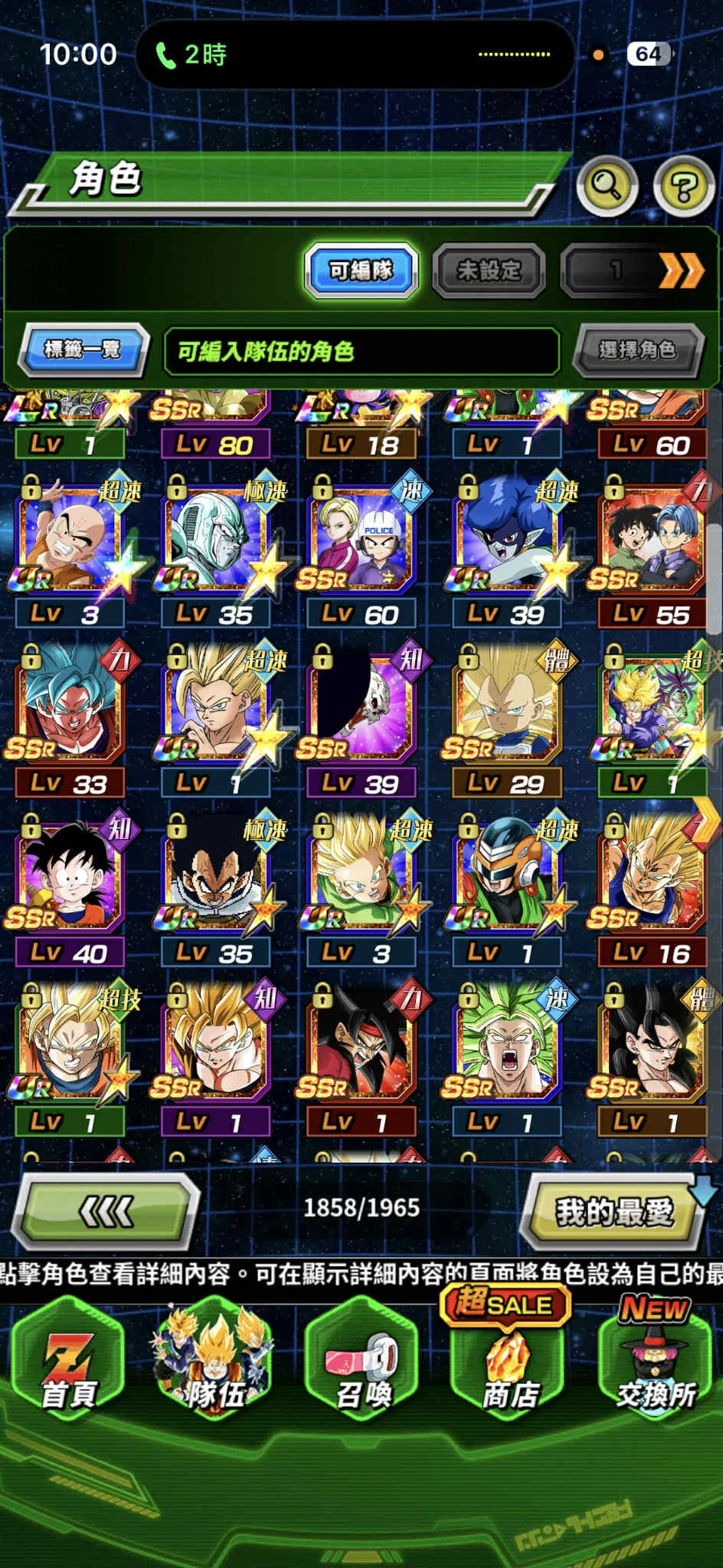
Task: Open the character search magnifier
Action: coord(607,186)
